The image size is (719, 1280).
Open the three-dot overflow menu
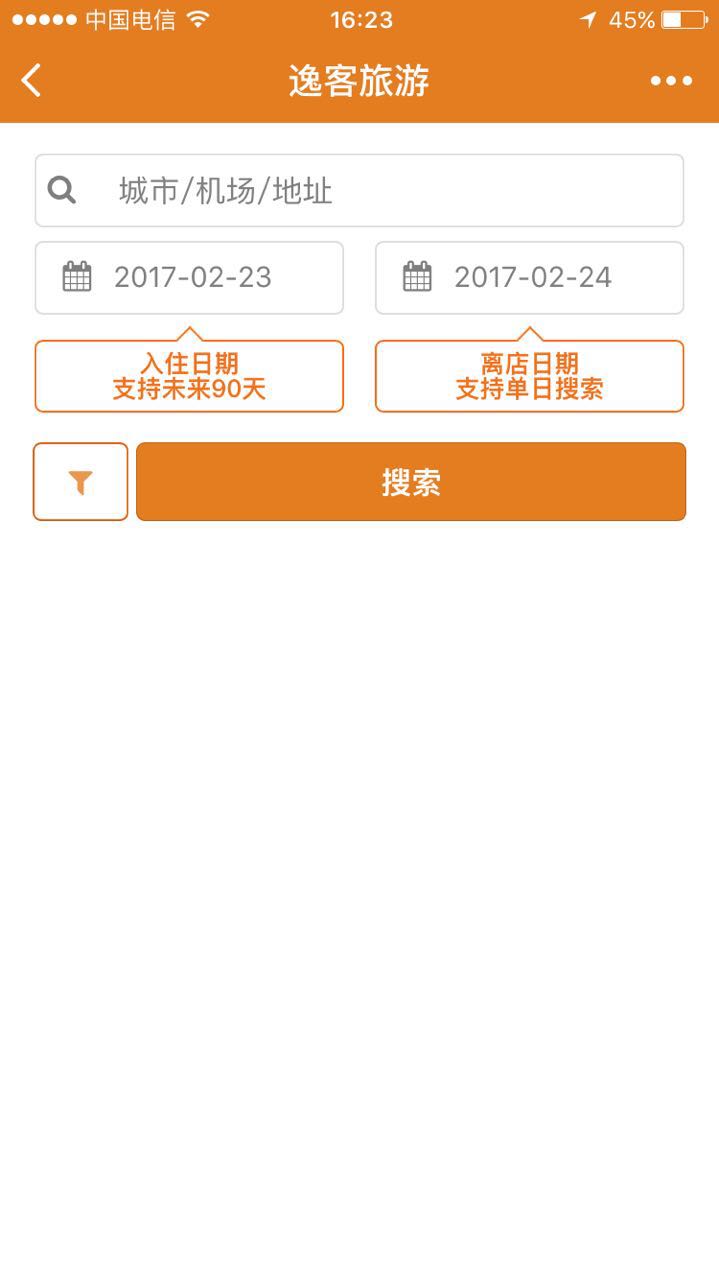[x=671, y=81]
